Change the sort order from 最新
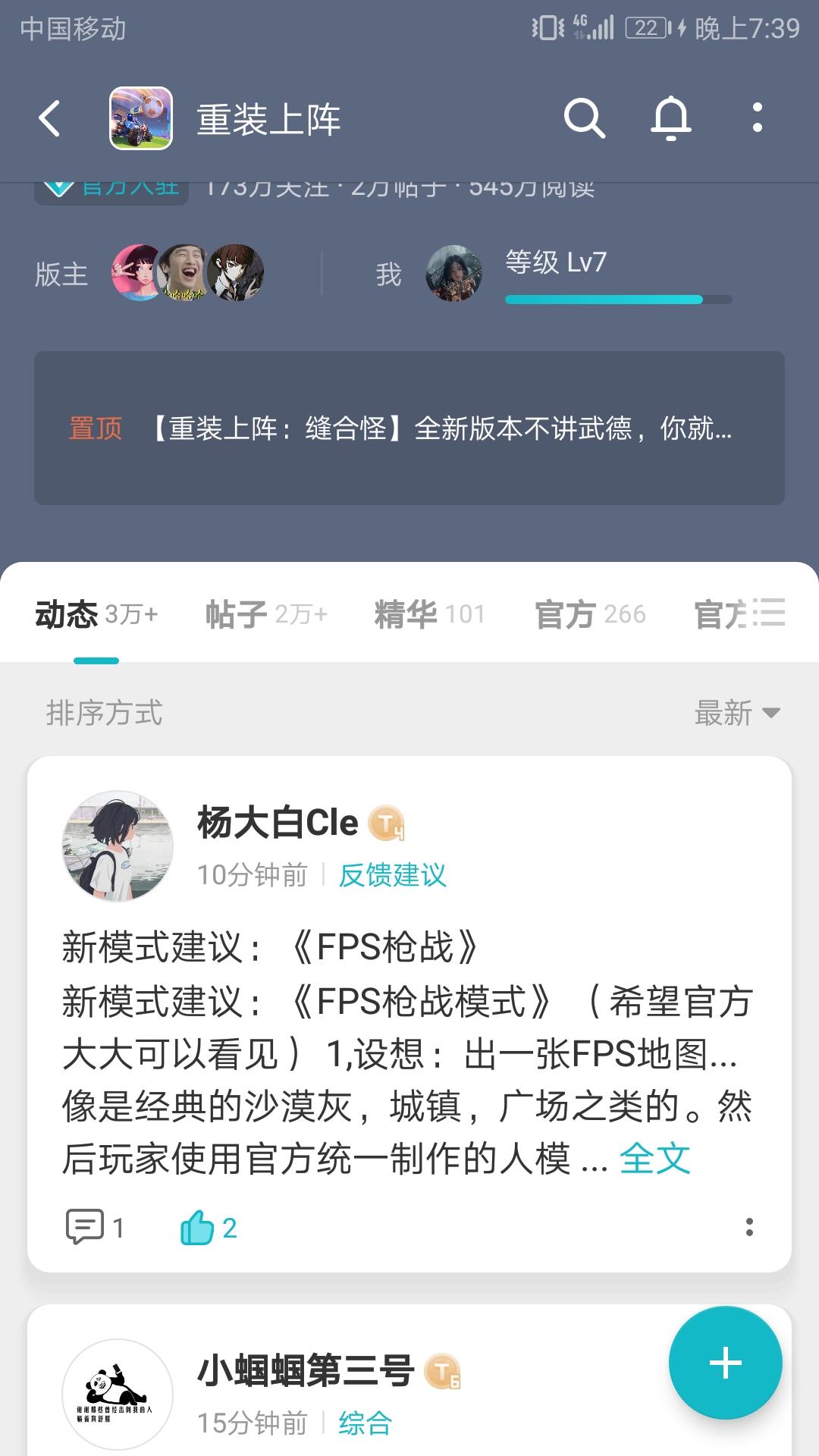The height and width of the screenshot is (1456, 819). 737,713
